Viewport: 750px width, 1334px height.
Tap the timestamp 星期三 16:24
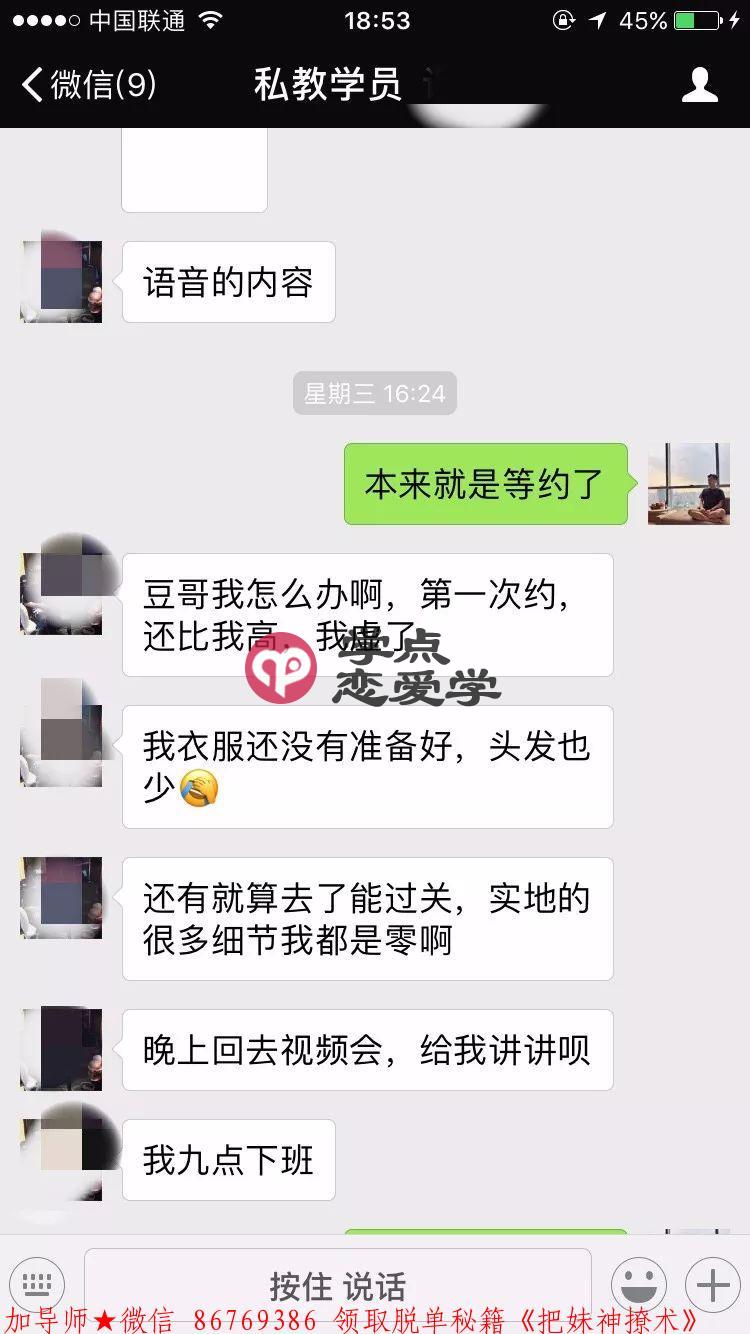(x=374, y=393)
